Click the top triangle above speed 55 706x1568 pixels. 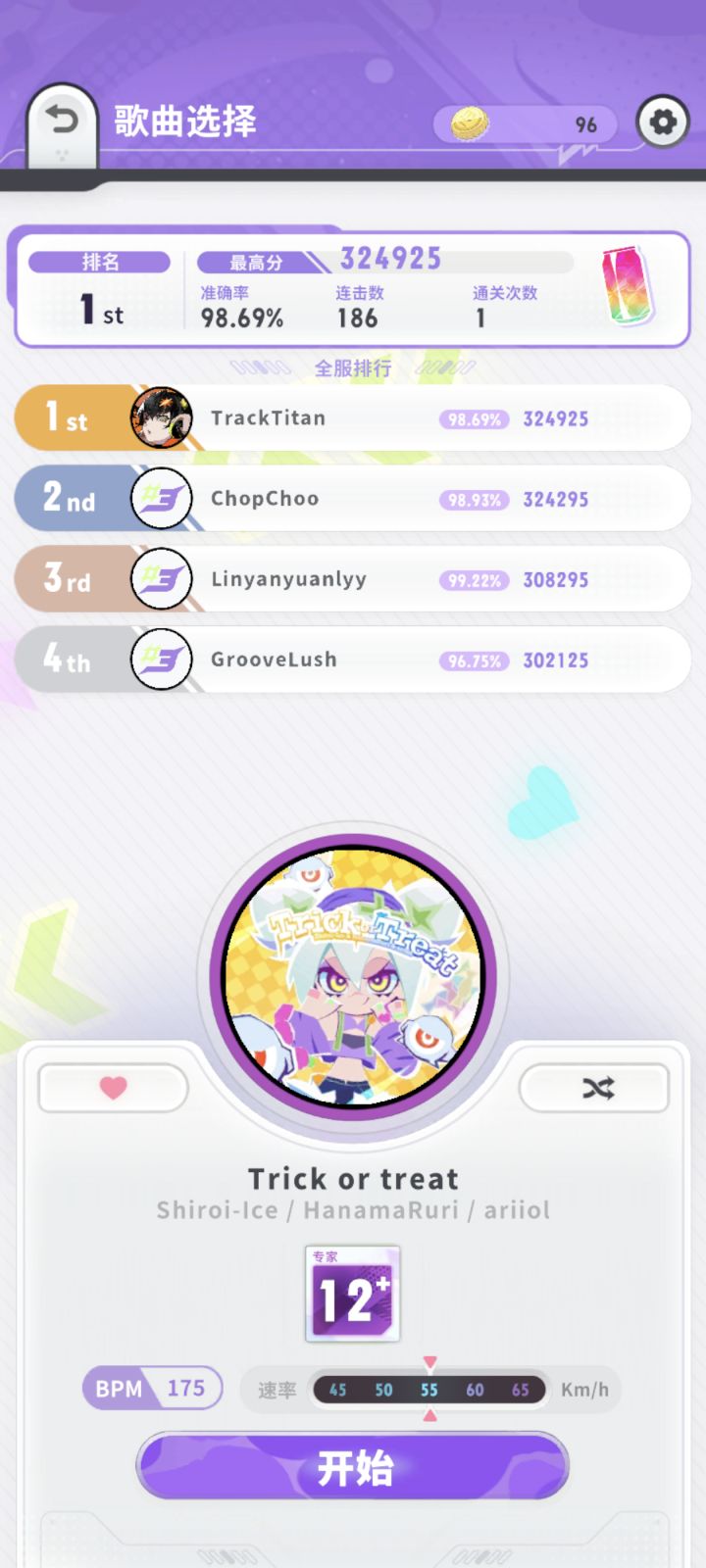pyautogui.click(x=429, y=1359)
